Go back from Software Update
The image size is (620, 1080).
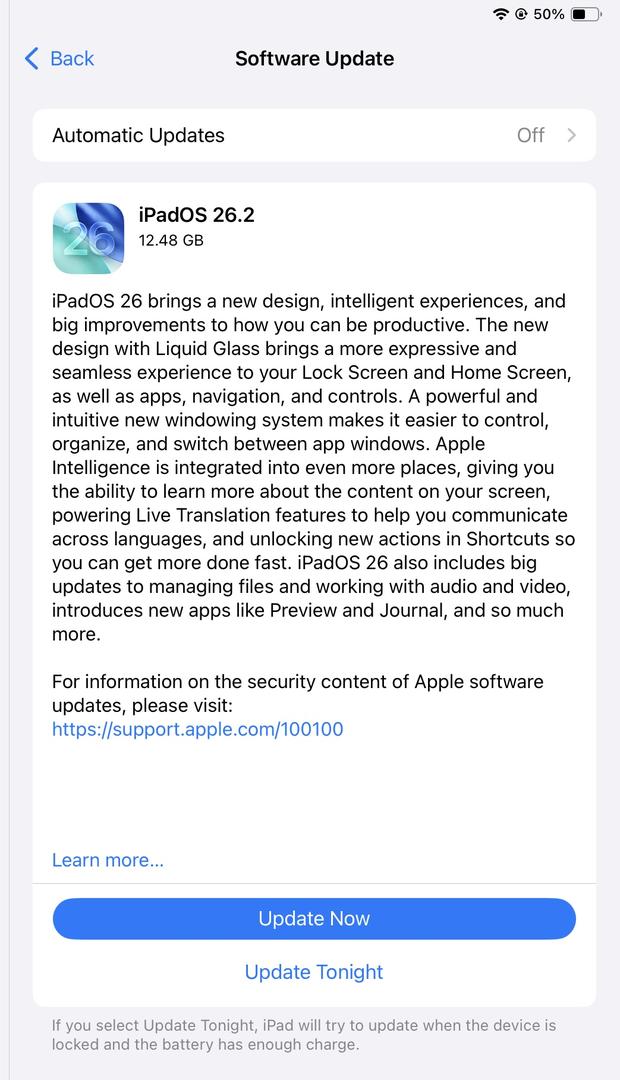[x=60, y=59]
